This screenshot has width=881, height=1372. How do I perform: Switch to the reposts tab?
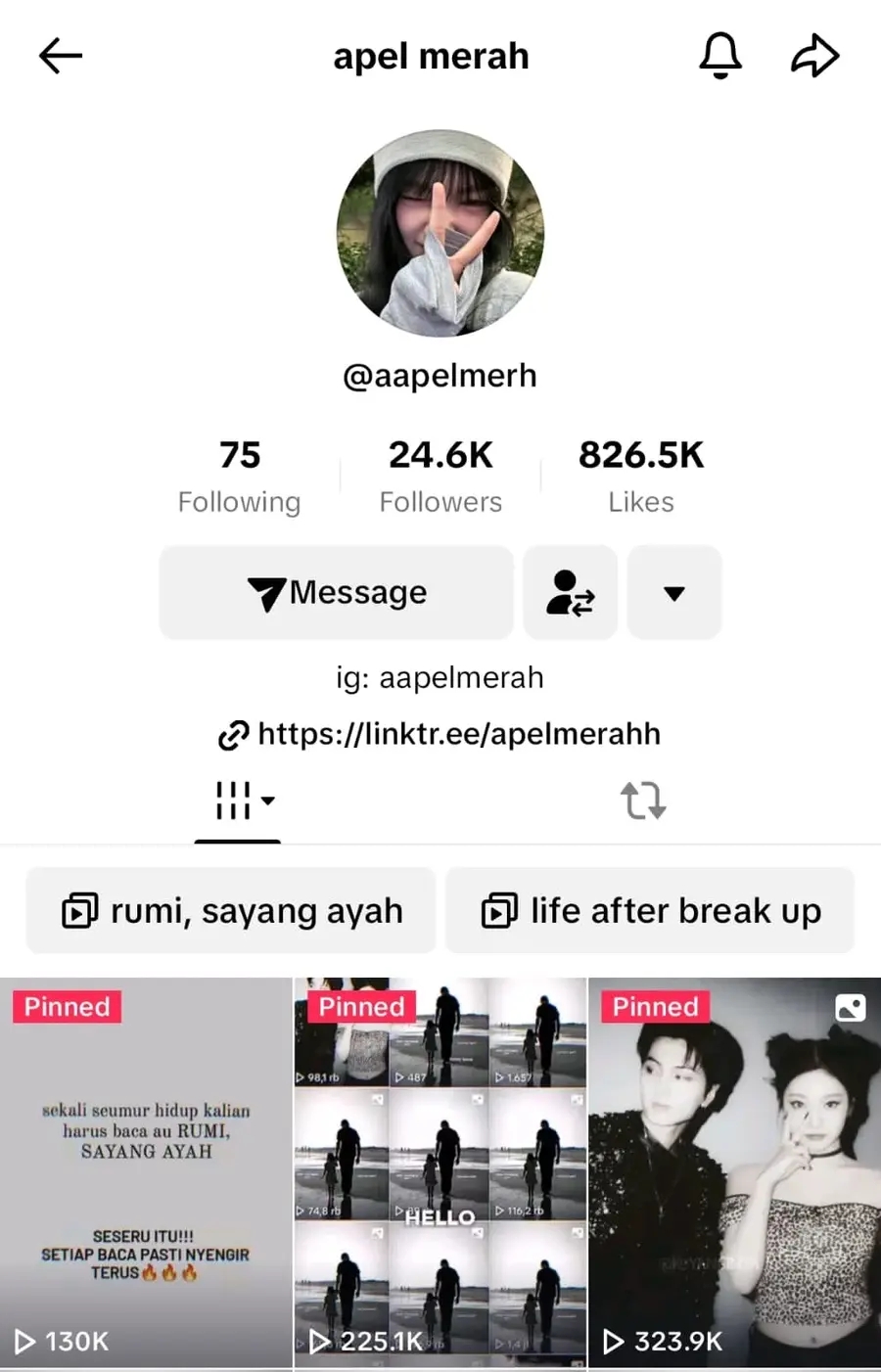643,800
